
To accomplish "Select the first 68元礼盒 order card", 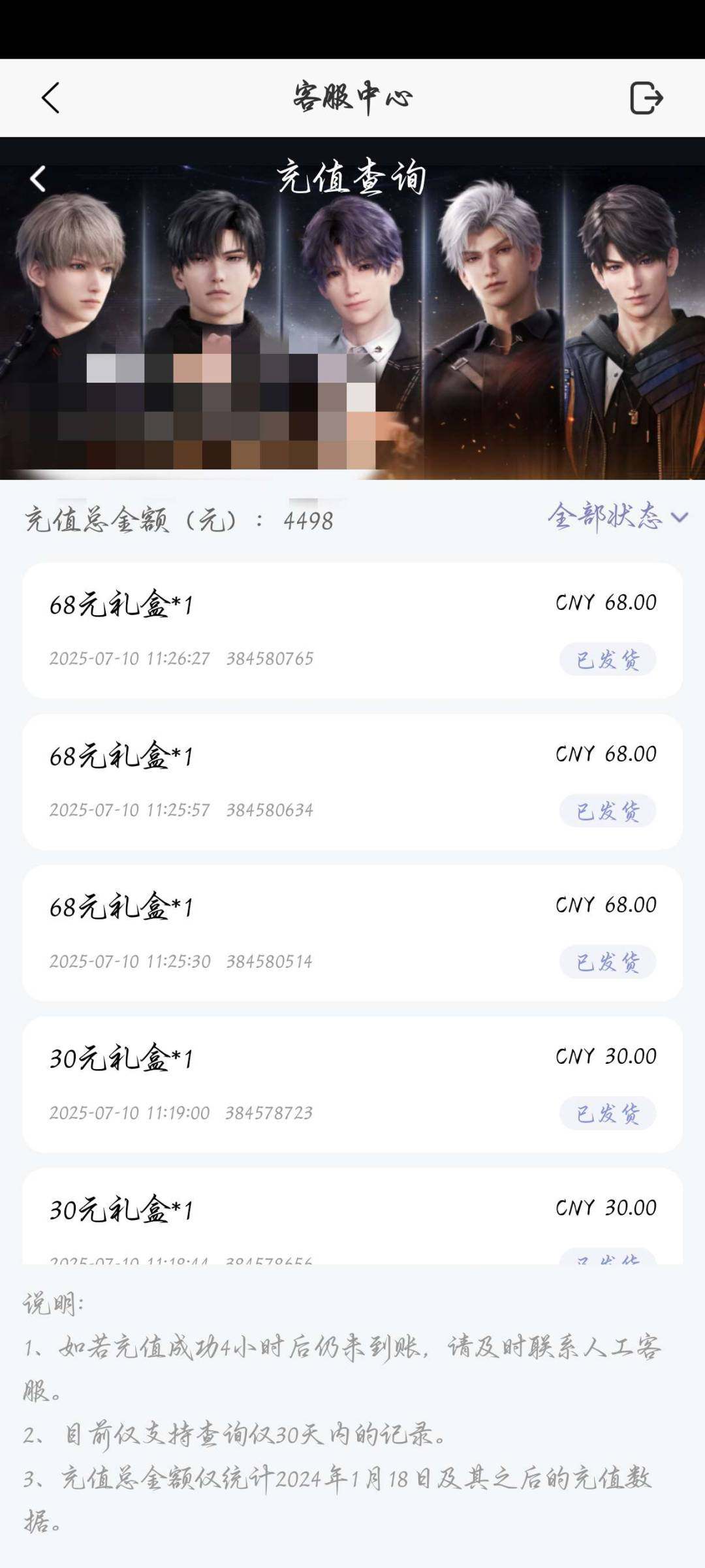I will point(352,627).
